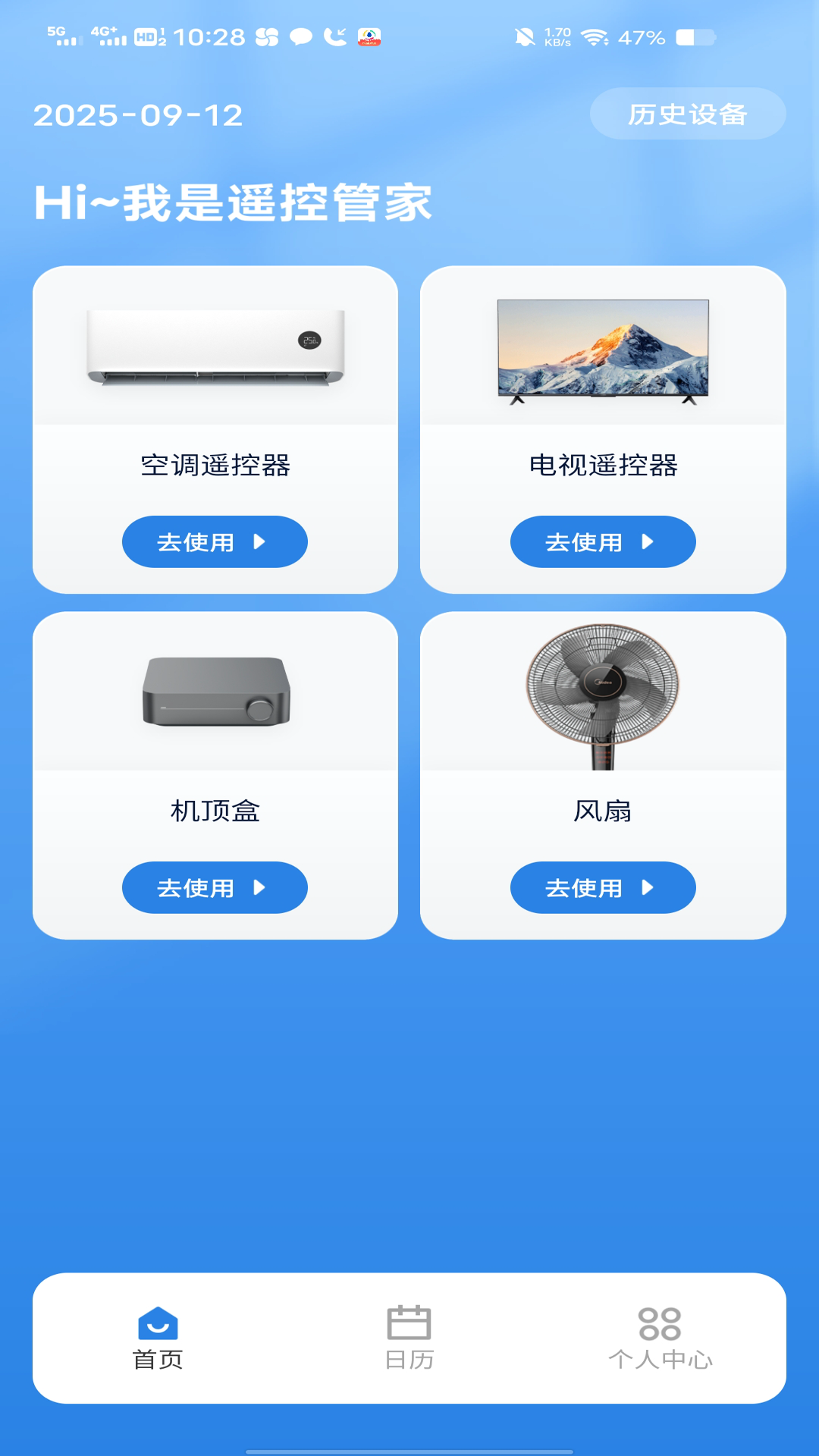Open the 首页 home tab icon
Image resolution: width=819 pixels, height=1456 pixels.
(157, 1323)
